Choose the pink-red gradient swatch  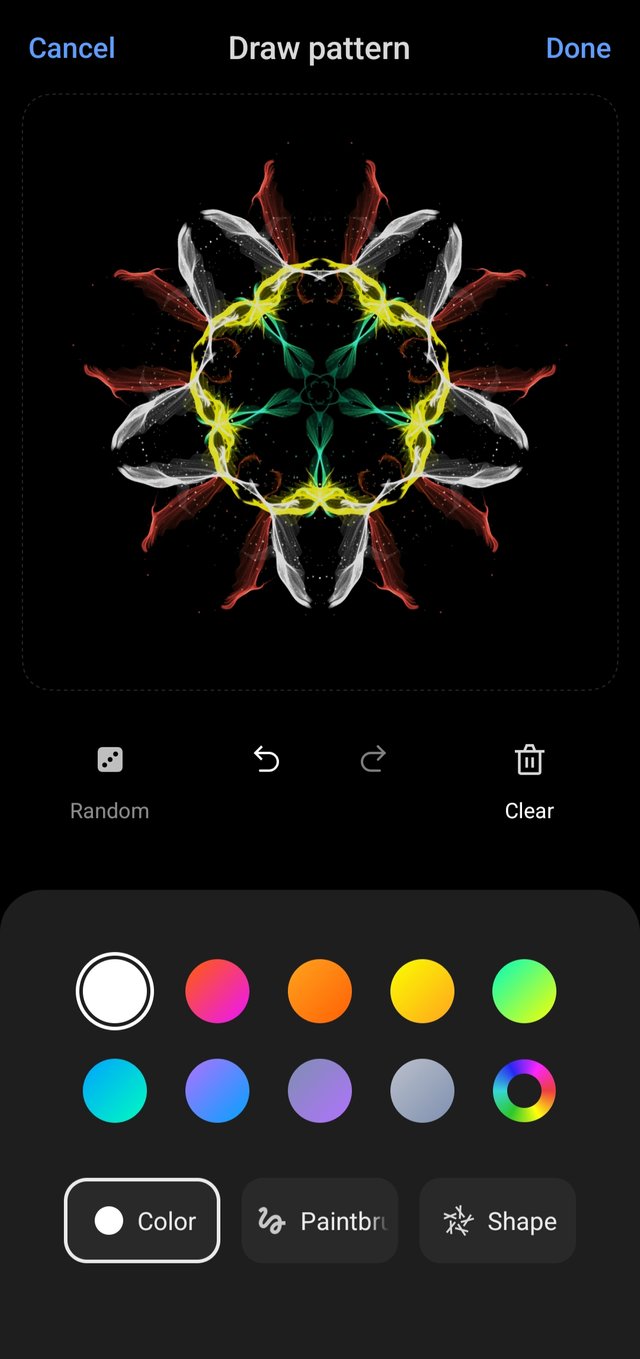pos(217,991)
